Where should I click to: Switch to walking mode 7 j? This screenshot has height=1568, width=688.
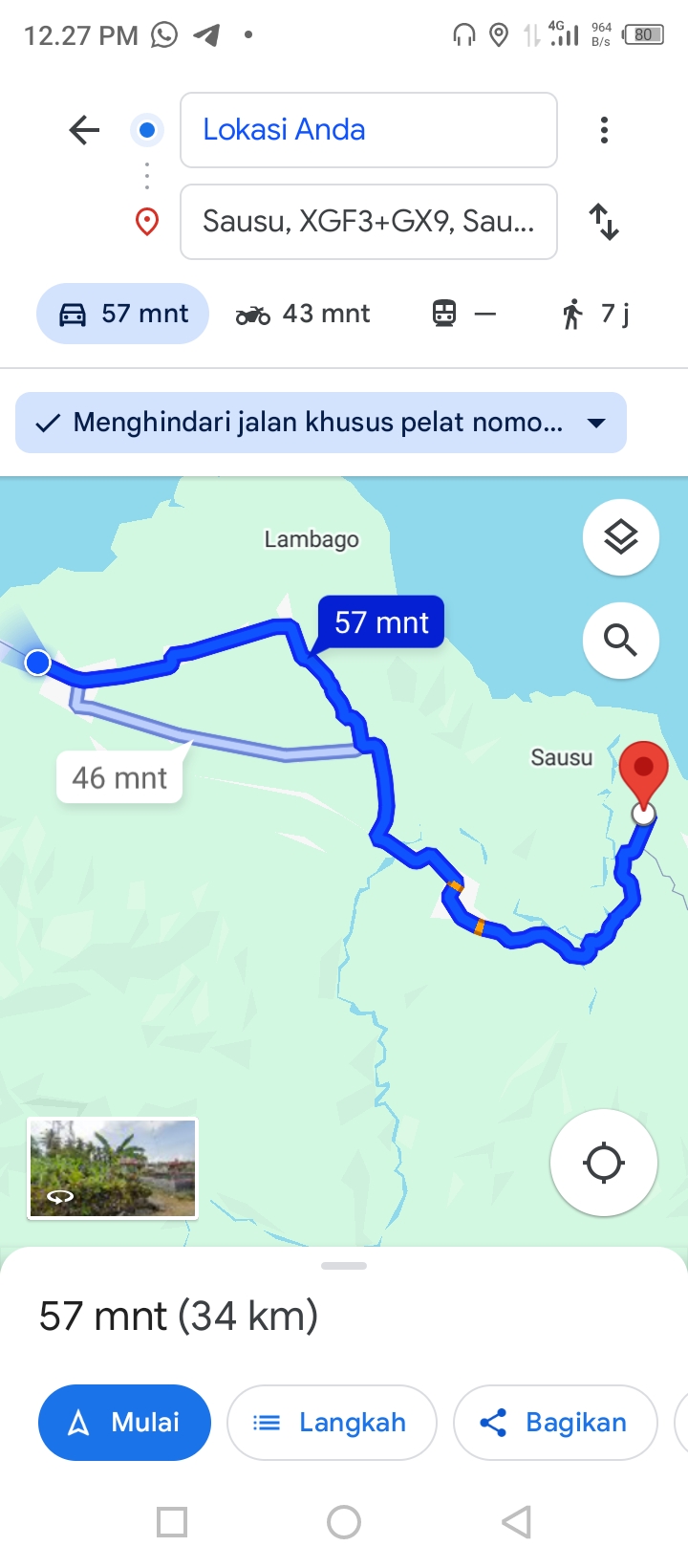point(596,314)
